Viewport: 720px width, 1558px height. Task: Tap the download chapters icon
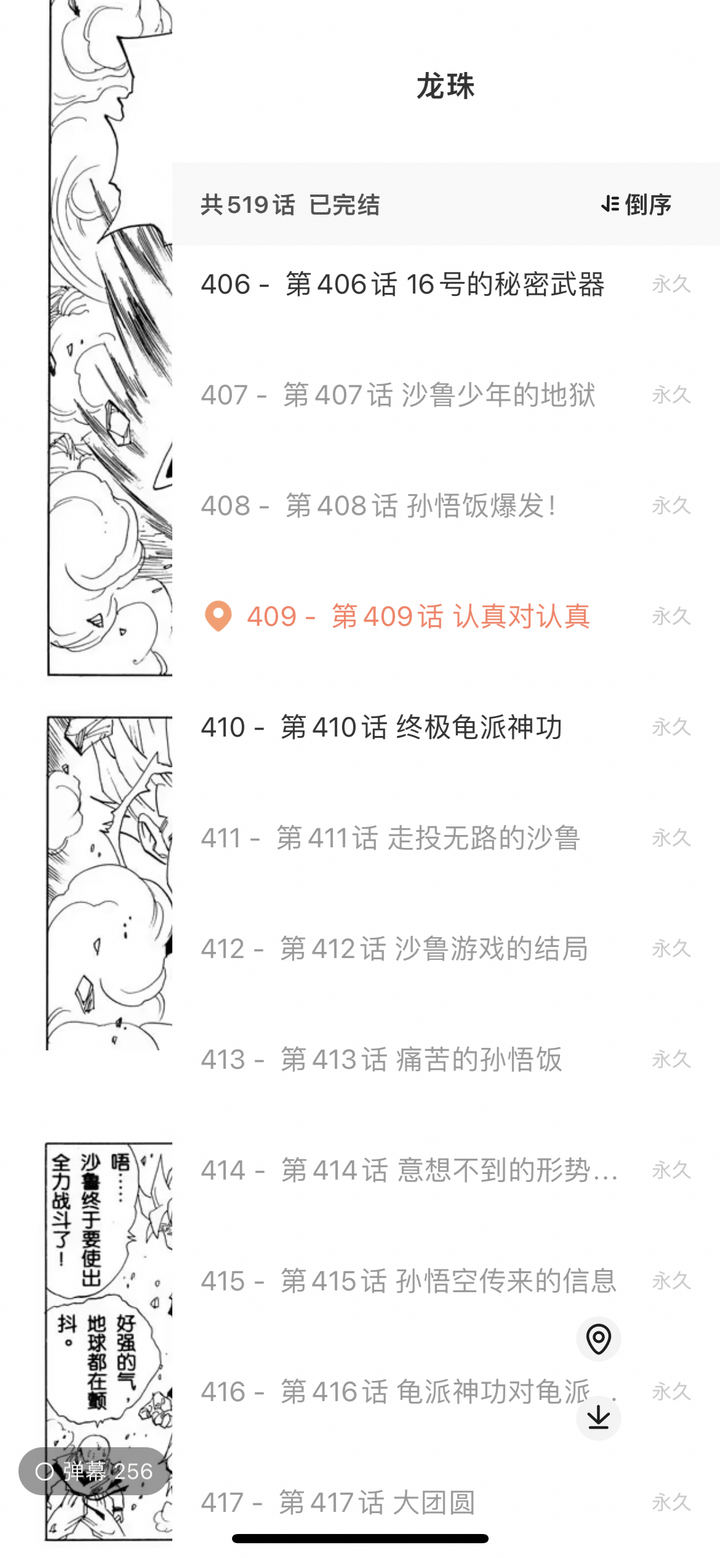[x=599, y=1418]
